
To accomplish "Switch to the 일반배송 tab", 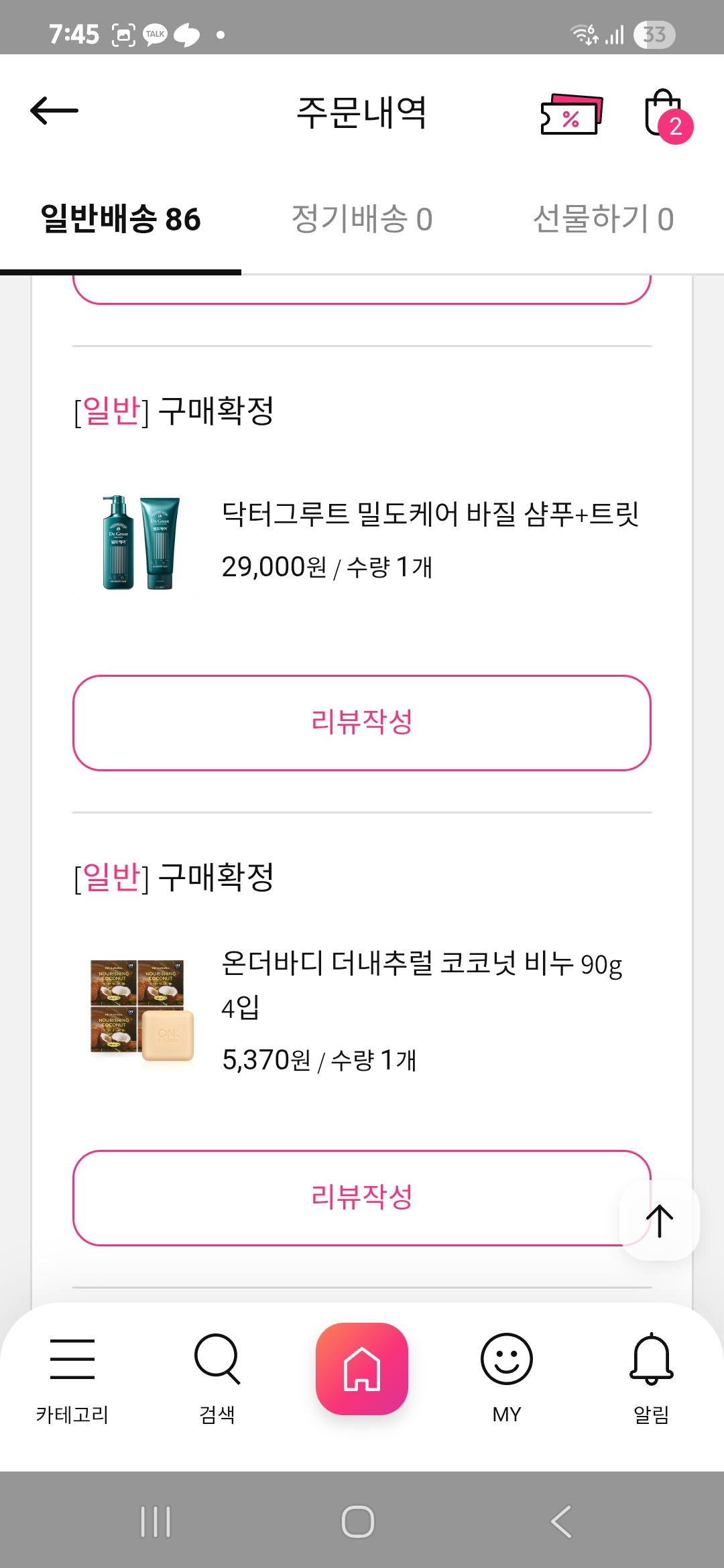I will pyautogui.click(x=121, y=219).
